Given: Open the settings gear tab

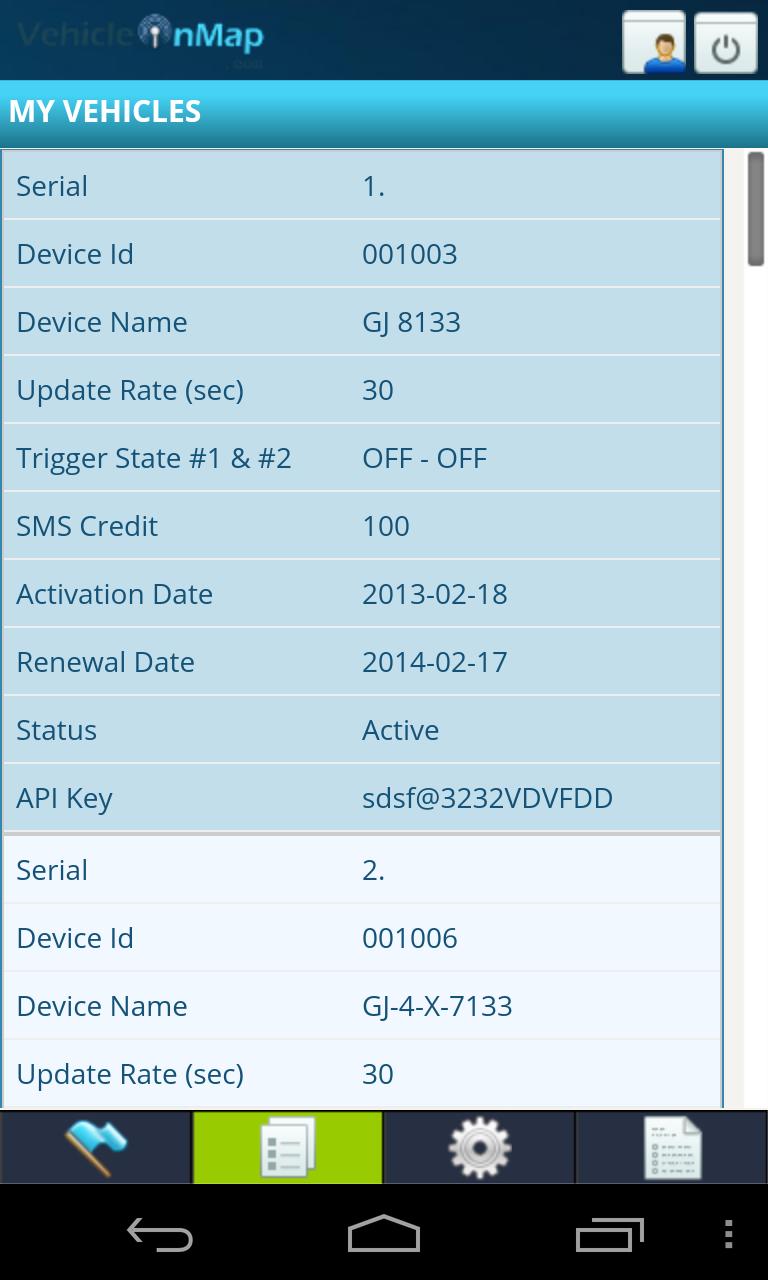Looking at the screenshot, I should point(479,1147).
